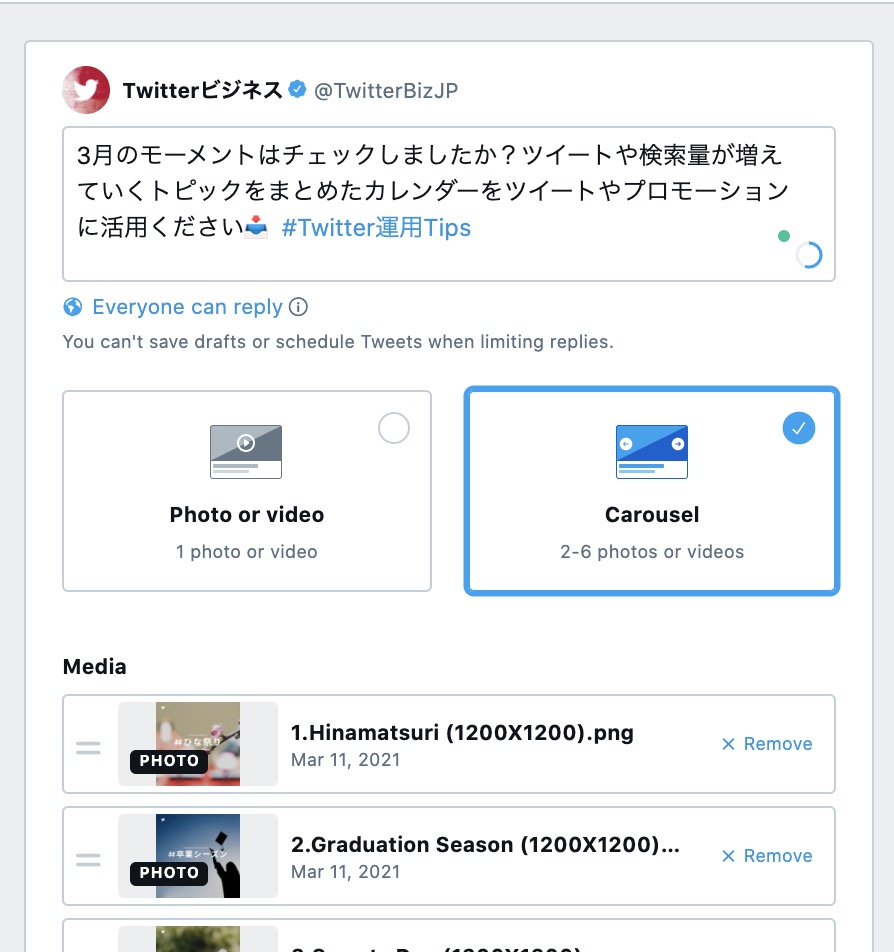Open the #Twitter運用Tips hashtag link
This screenshot has width=894, height=952.
point(376,228)
